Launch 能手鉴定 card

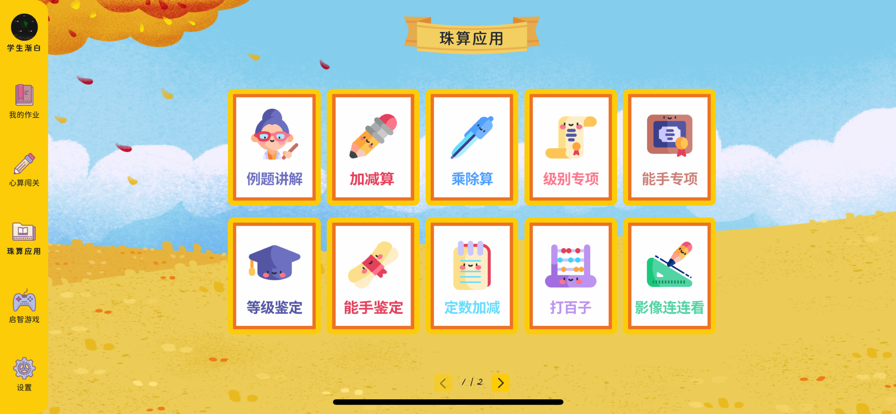372,276
